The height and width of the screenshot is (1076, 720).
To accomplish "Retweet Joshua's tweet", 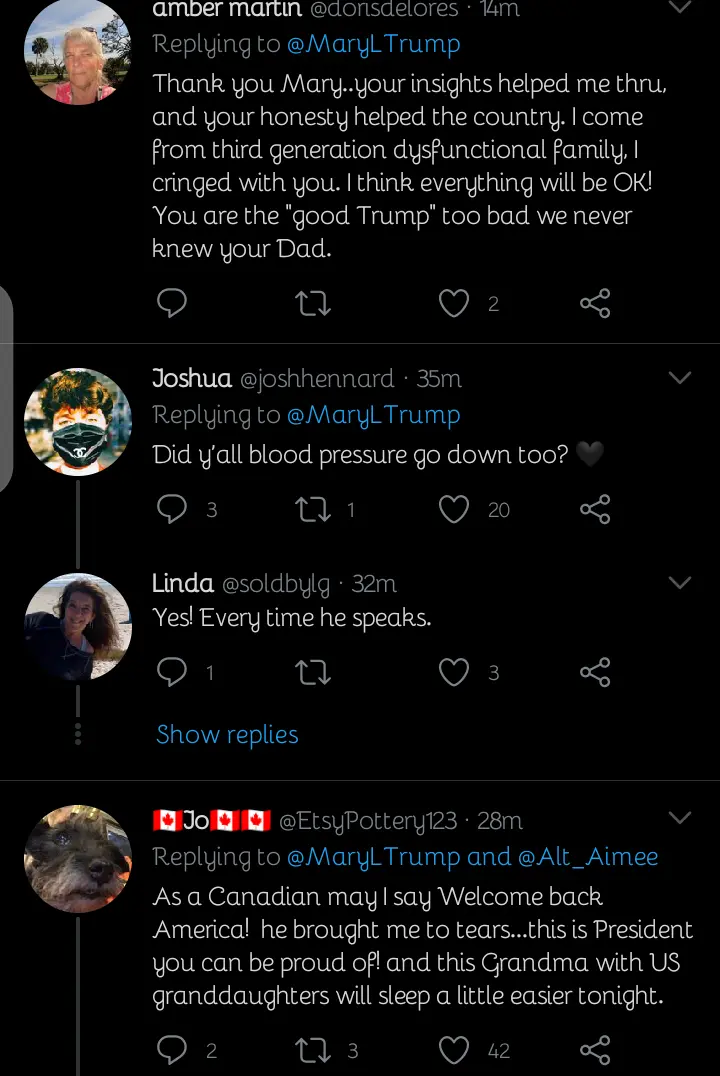I will click(314, 509).
